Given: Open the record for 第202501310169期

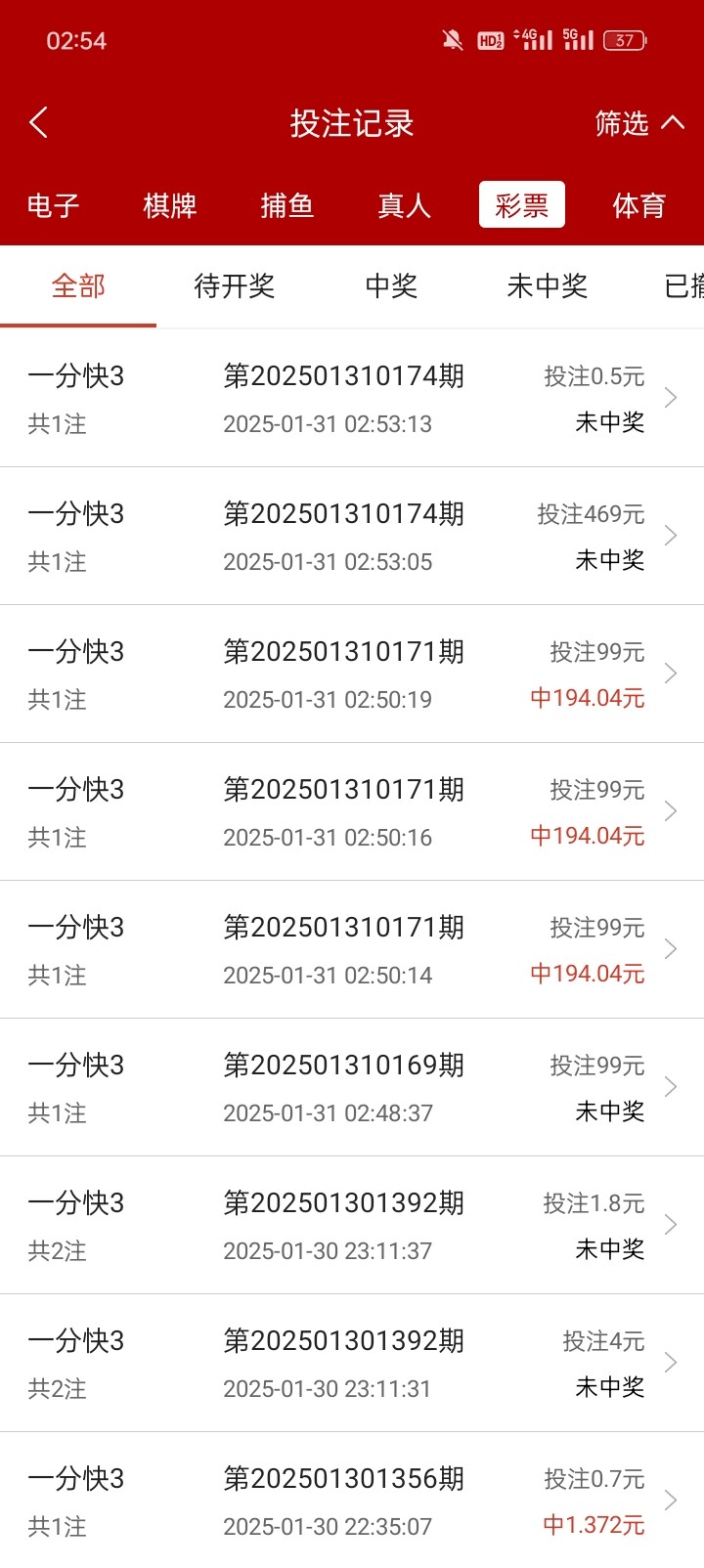Looking at the screenshot, I should pos(352,1087).
